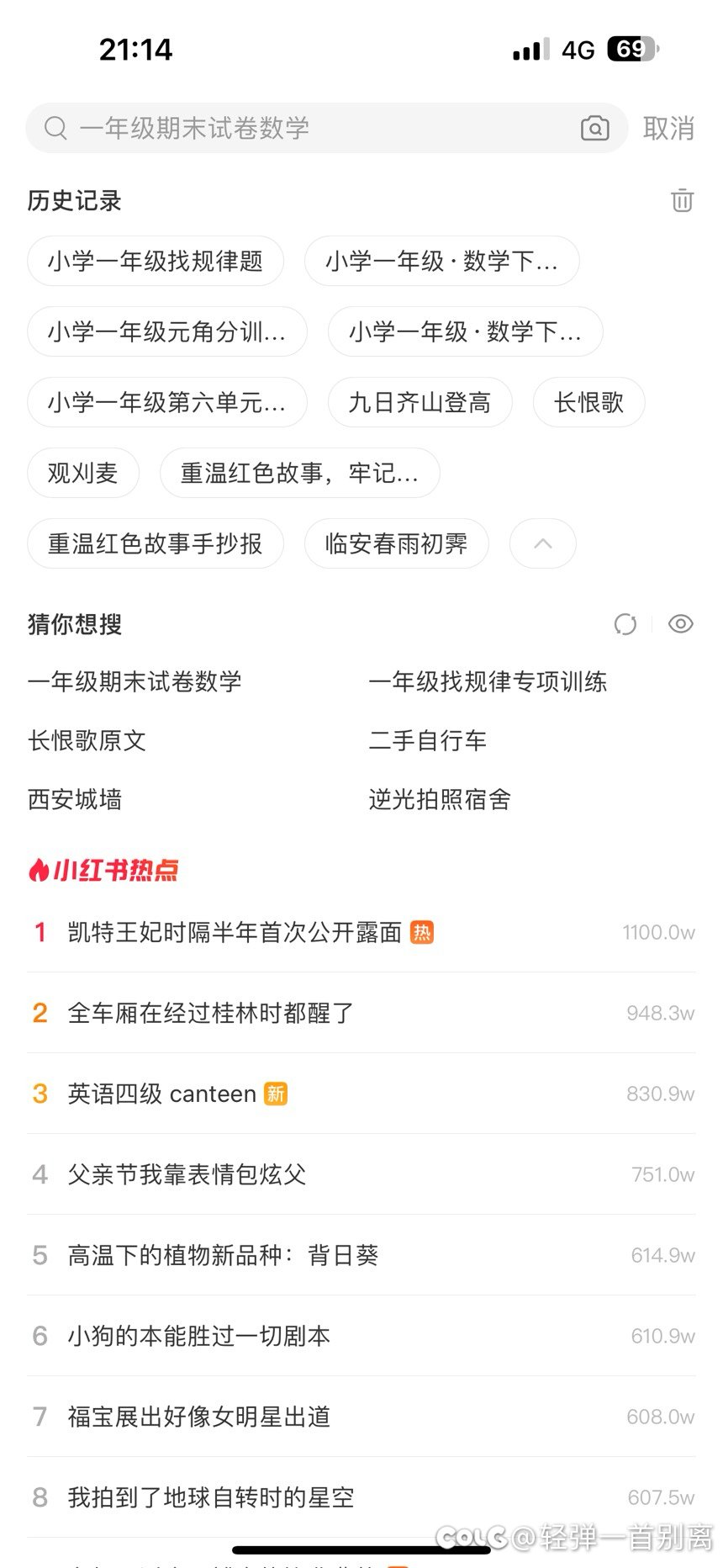The width and height of the screenshot is (723, 1568).
Task: Search suggestion 西安城墙
Action: (75, 799)
